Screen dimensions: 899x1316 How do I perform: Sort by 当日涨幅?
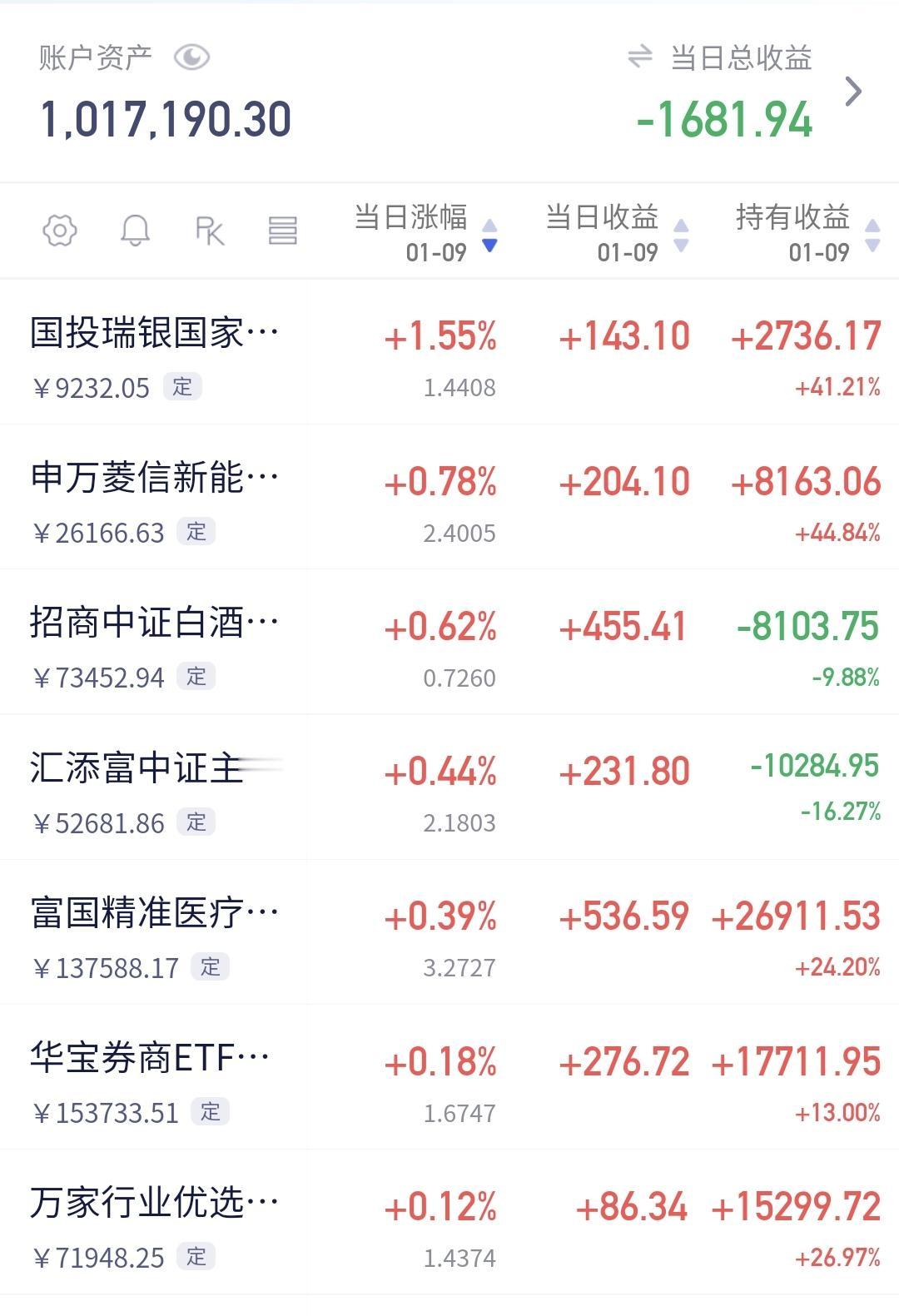click(425, 232)
